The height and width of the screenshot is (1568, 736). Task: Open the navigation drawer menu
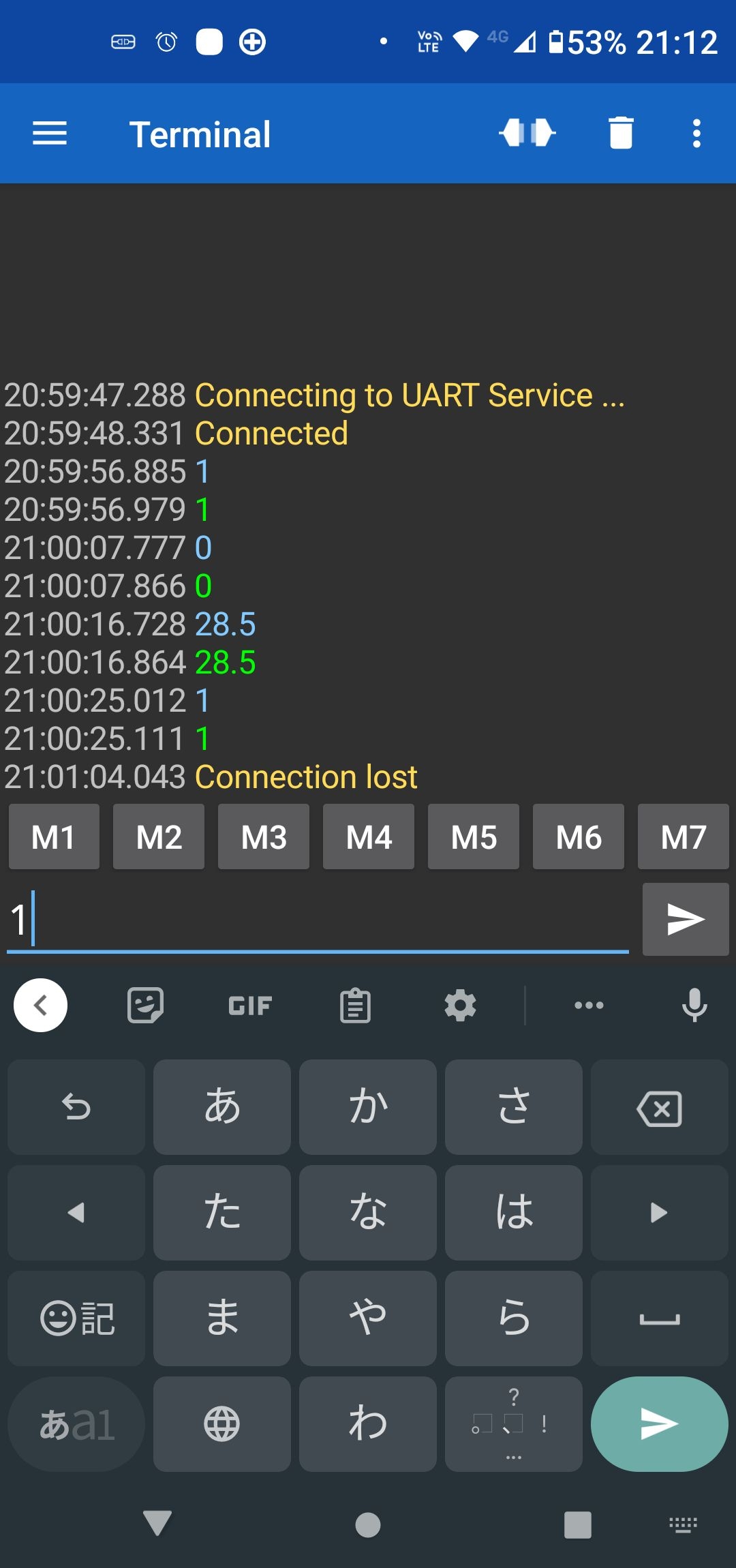point(50,134)
